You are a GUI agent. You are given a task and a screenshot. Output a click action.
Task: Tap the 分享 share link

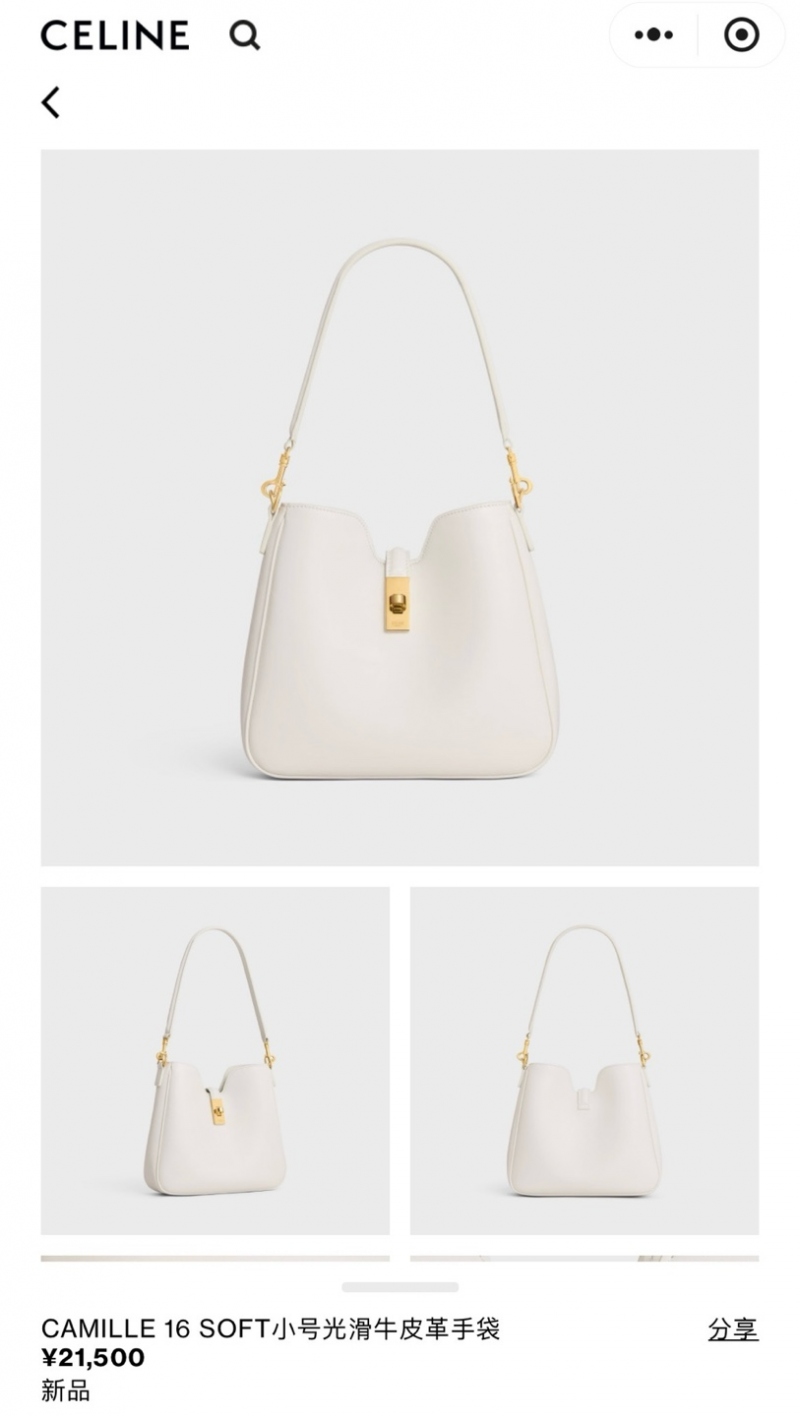733,1329
